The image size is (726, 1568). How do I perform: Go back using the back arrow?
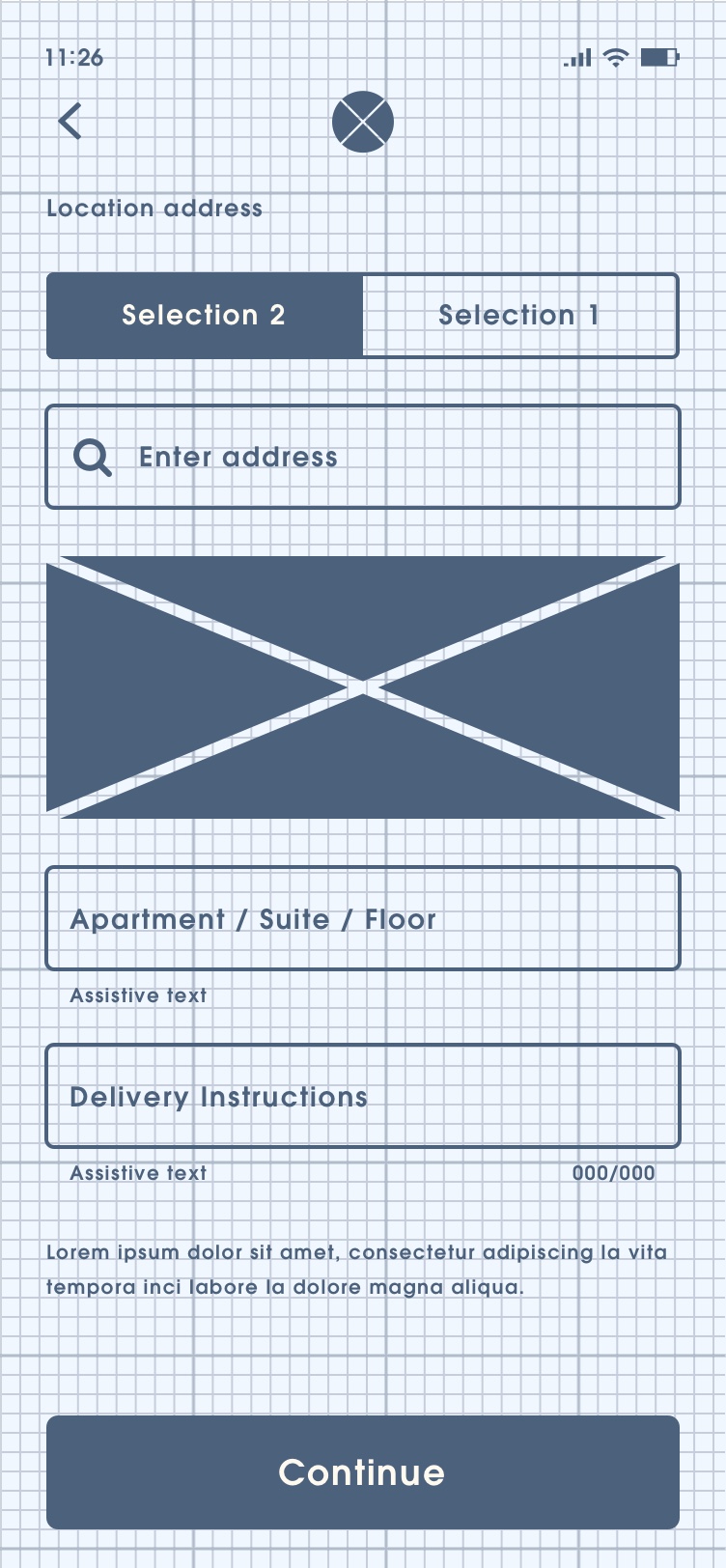[70, 122]
